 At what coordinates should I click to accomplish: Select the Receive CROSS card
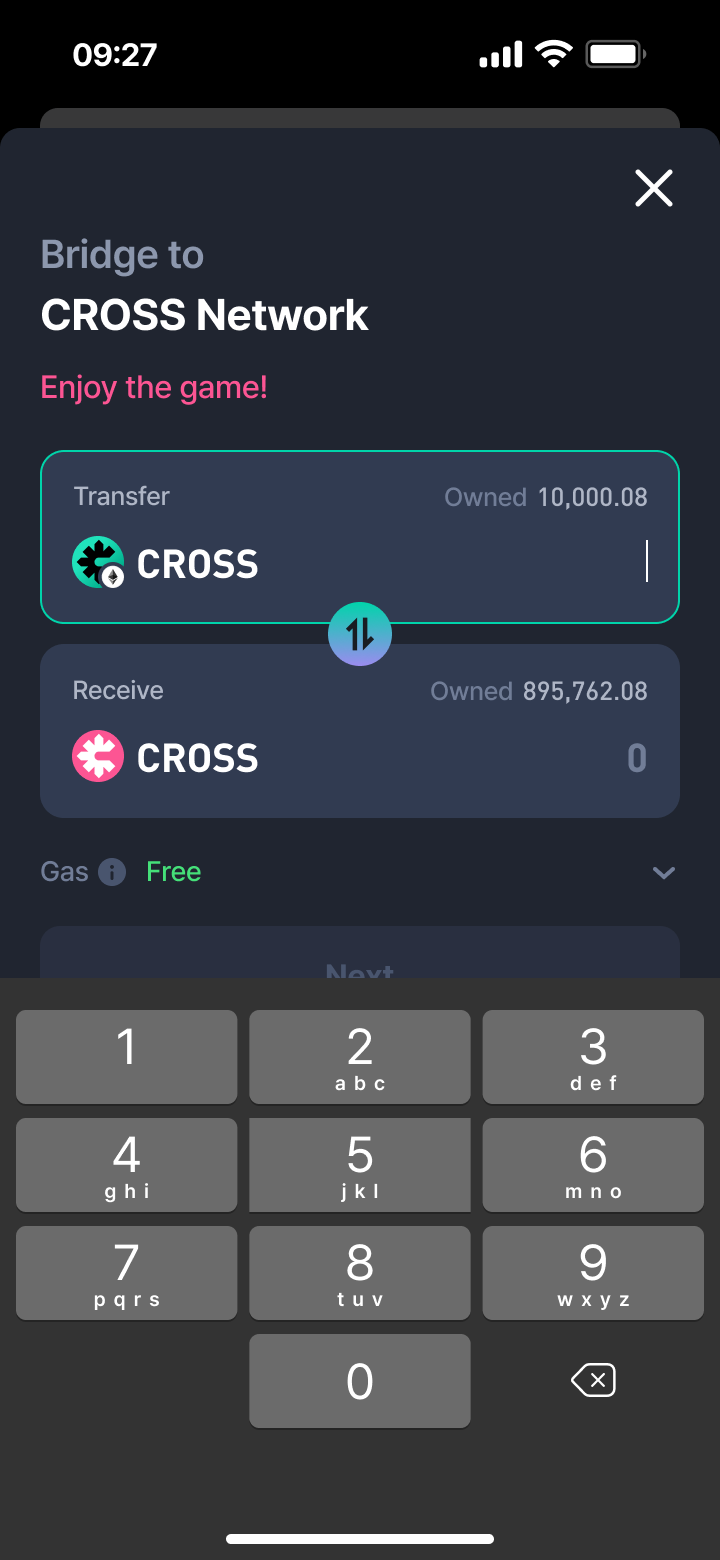coord(360,731)
